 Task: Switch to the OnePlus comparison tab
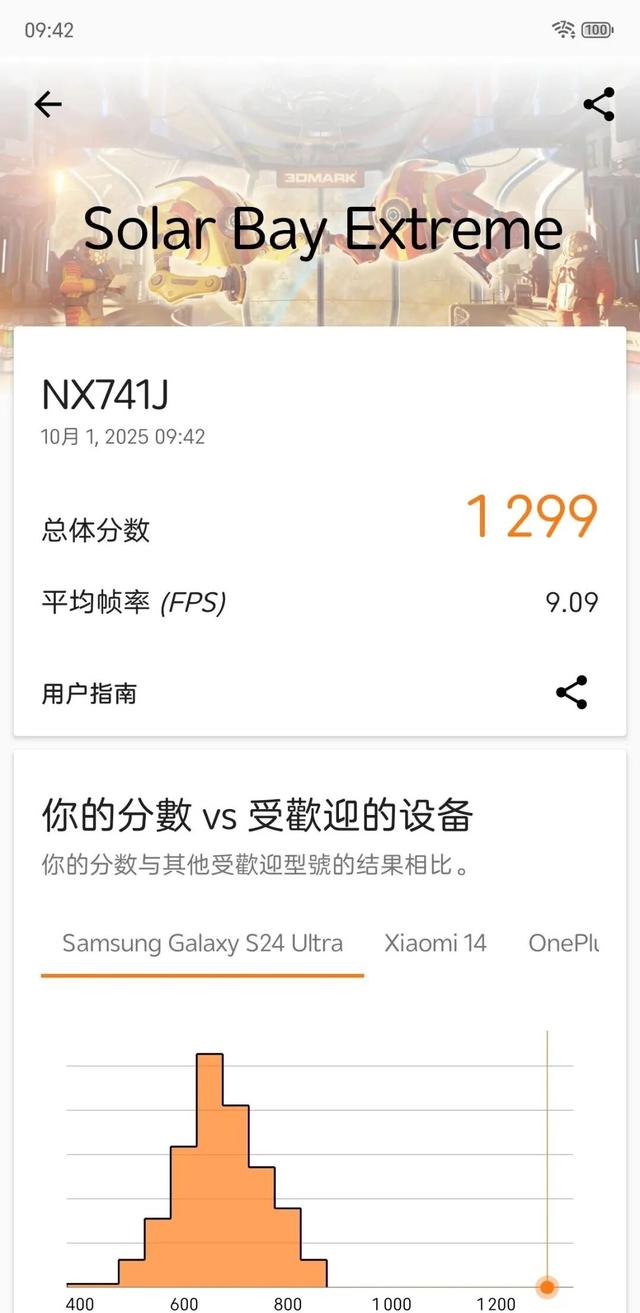click(563, 943)
